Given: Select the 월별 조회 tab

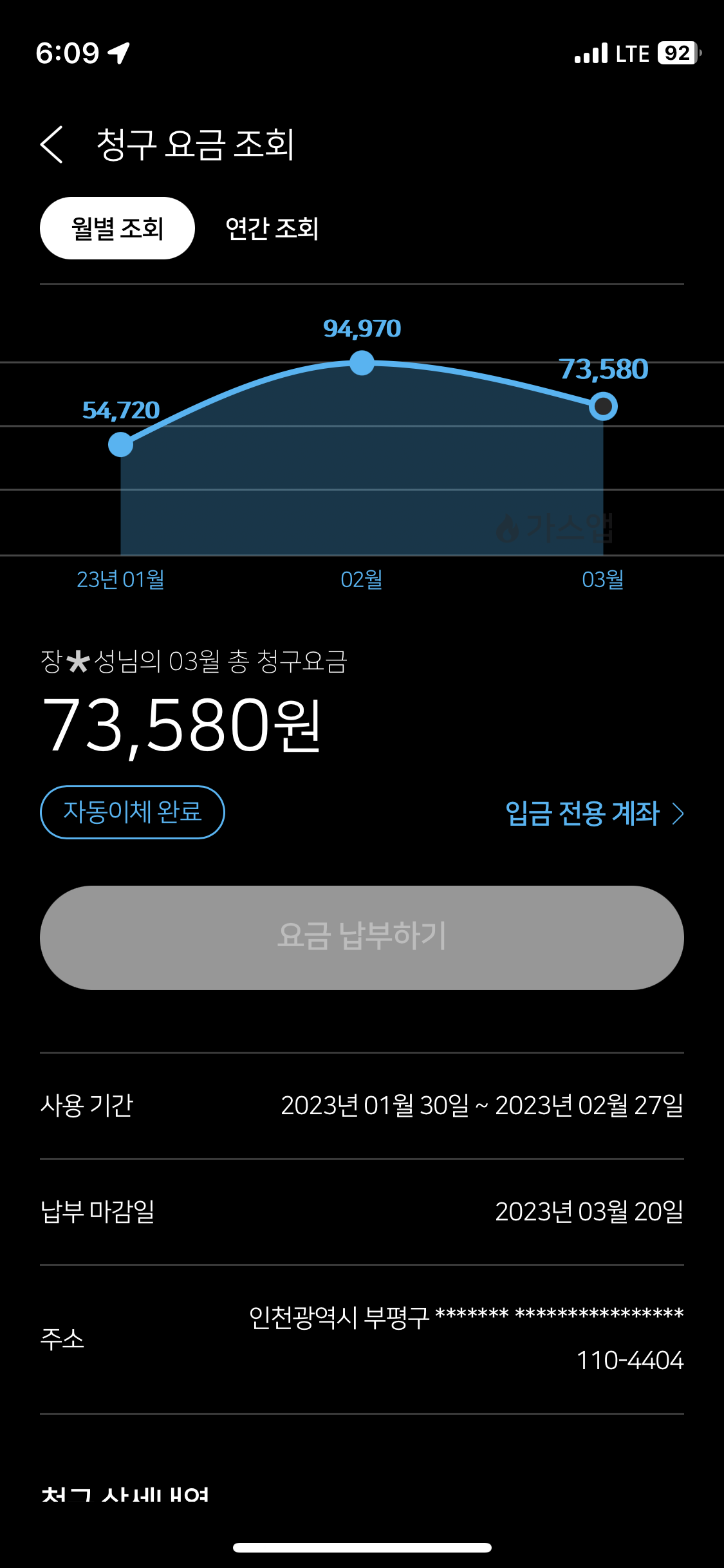Looking at the screenshot, I should (117, 229).
